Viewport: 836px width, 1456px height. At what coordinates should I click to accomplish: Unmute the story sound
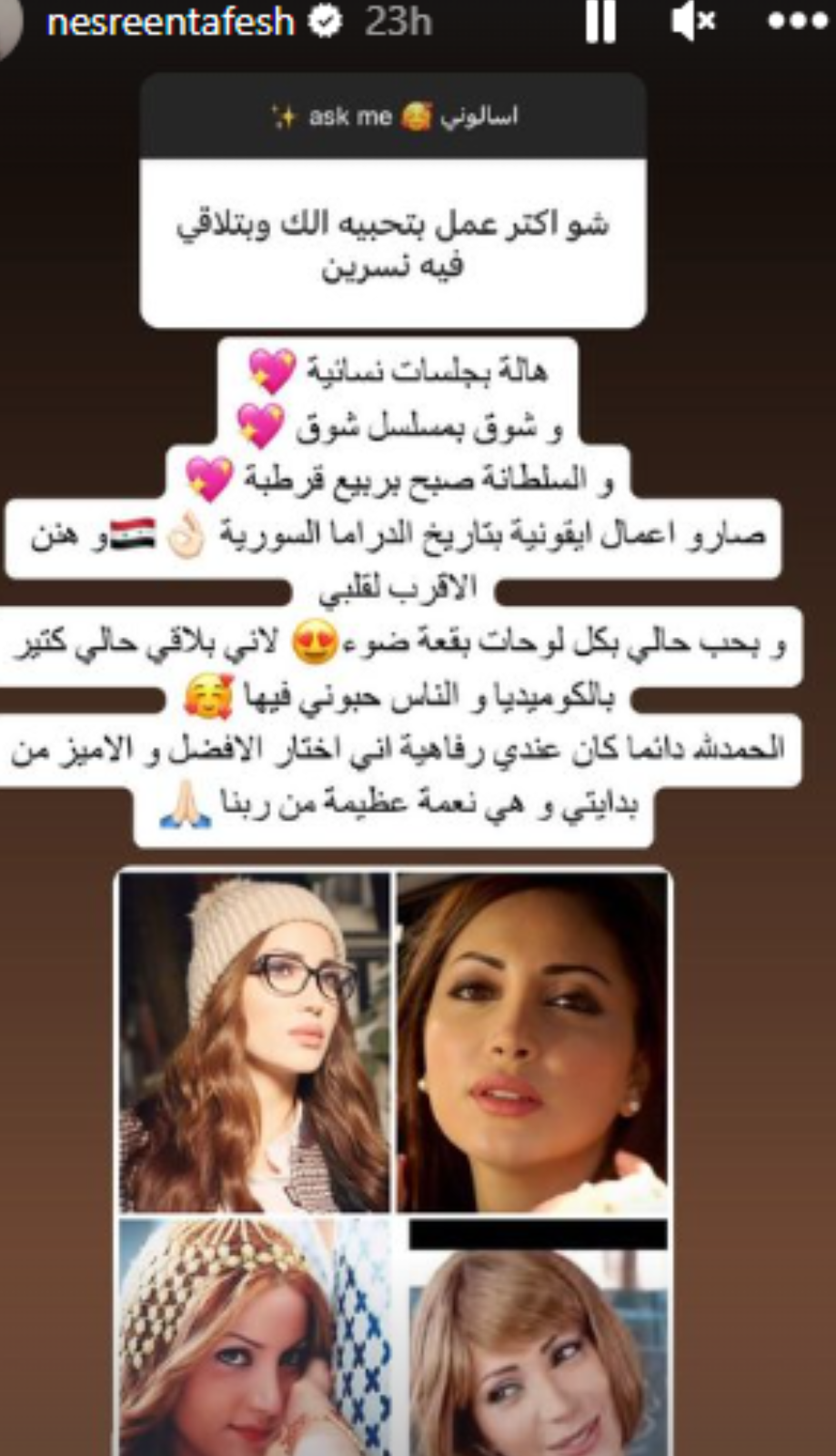pos(693,23)
